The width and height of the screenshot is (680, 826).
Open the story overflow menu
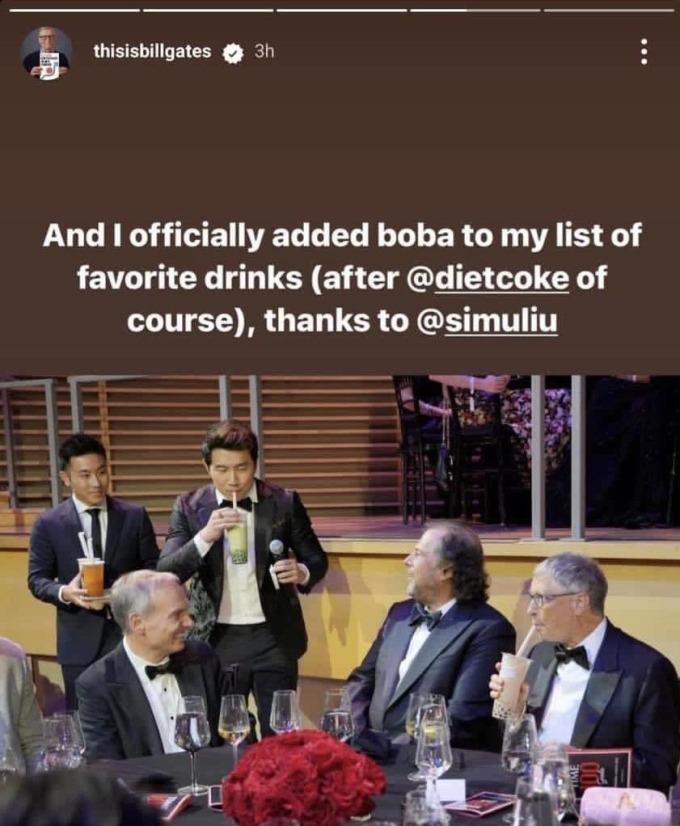point(644,52)
